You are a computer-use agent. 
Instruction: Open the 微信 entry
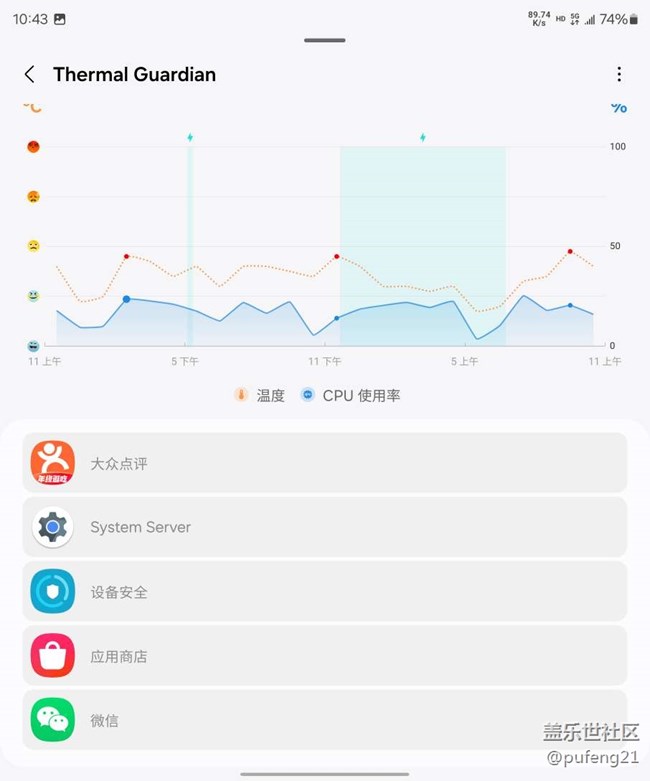click(325, 720)
